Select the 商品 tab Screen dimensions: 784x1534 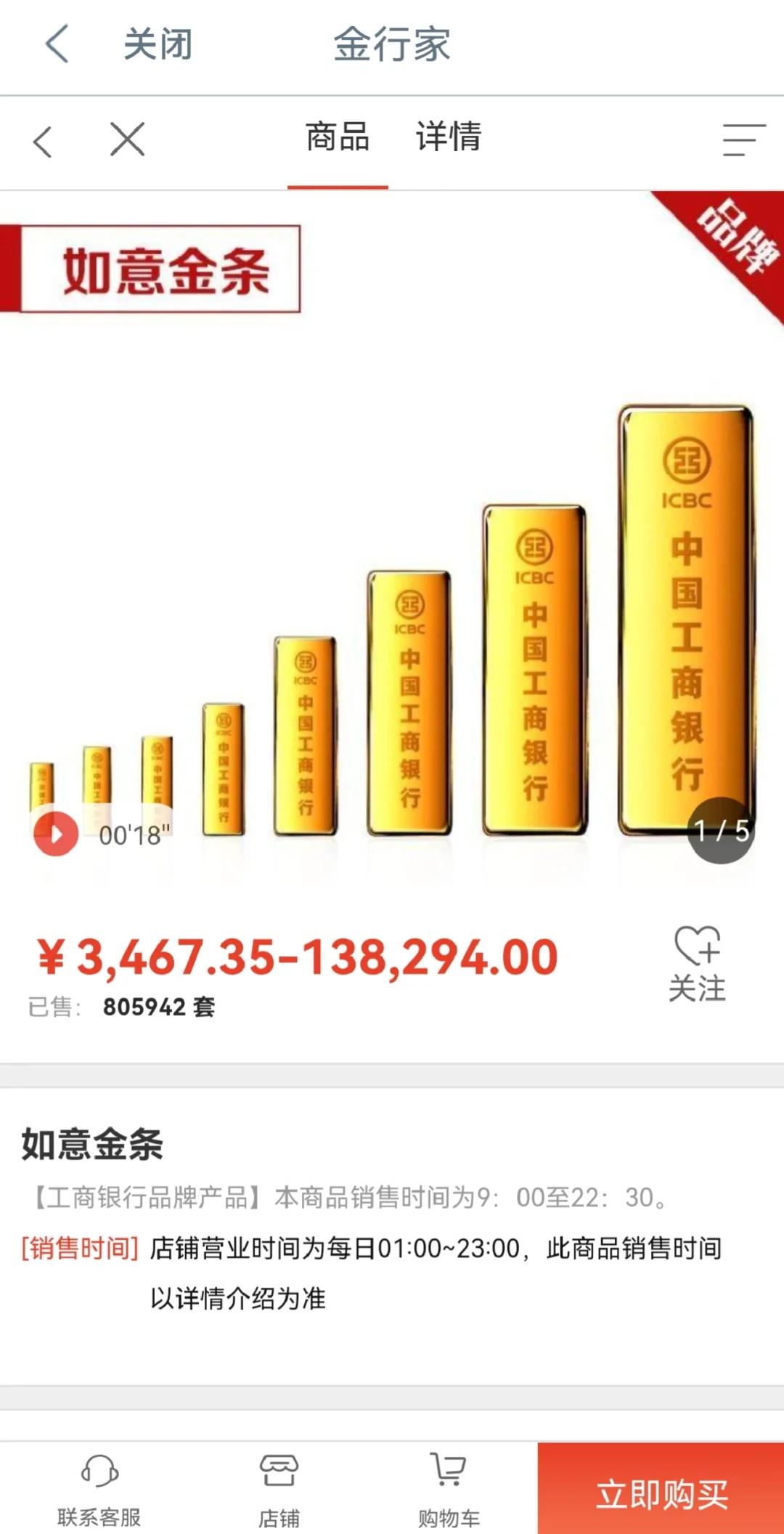(338, 137)
